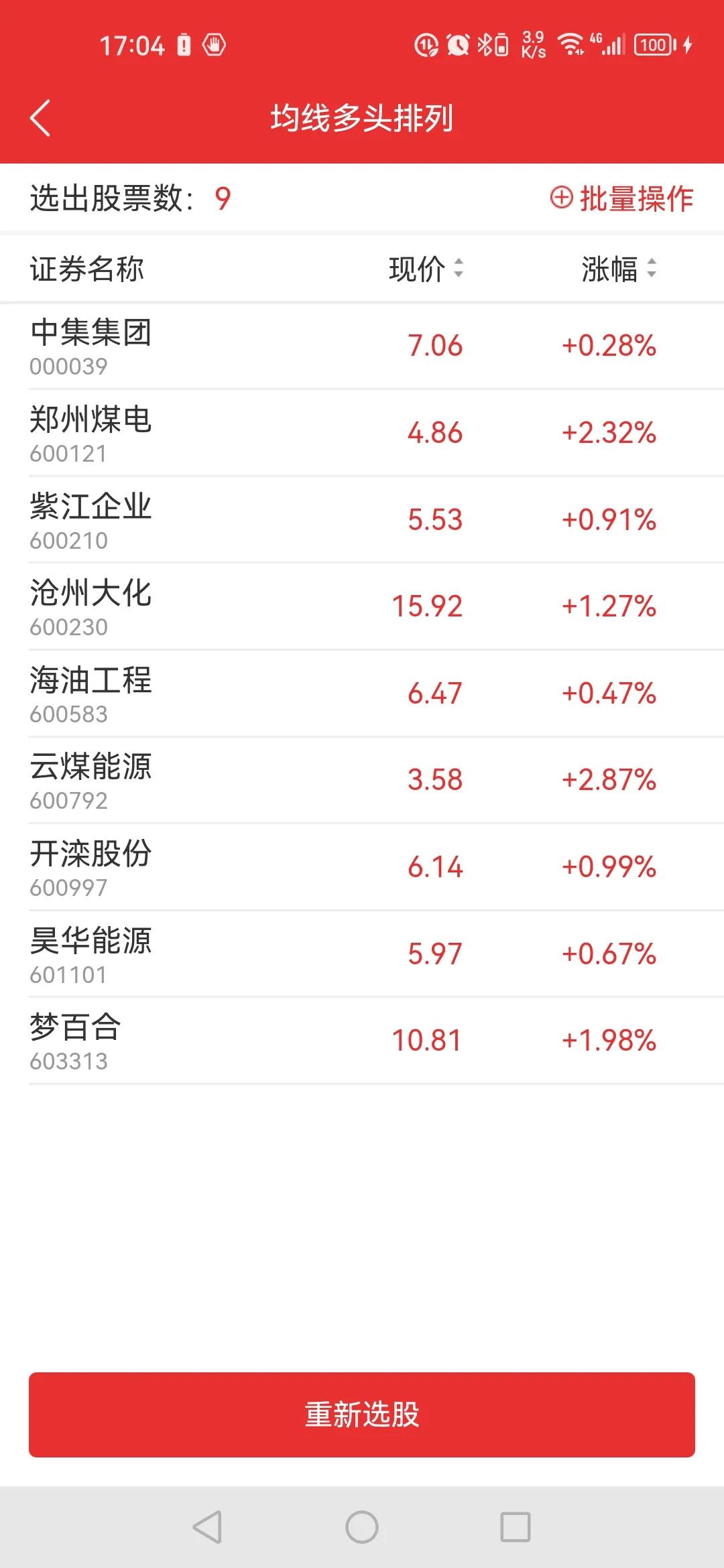Sort the list by 现价 column
724x1568 pixels.
tap(426, 269)
